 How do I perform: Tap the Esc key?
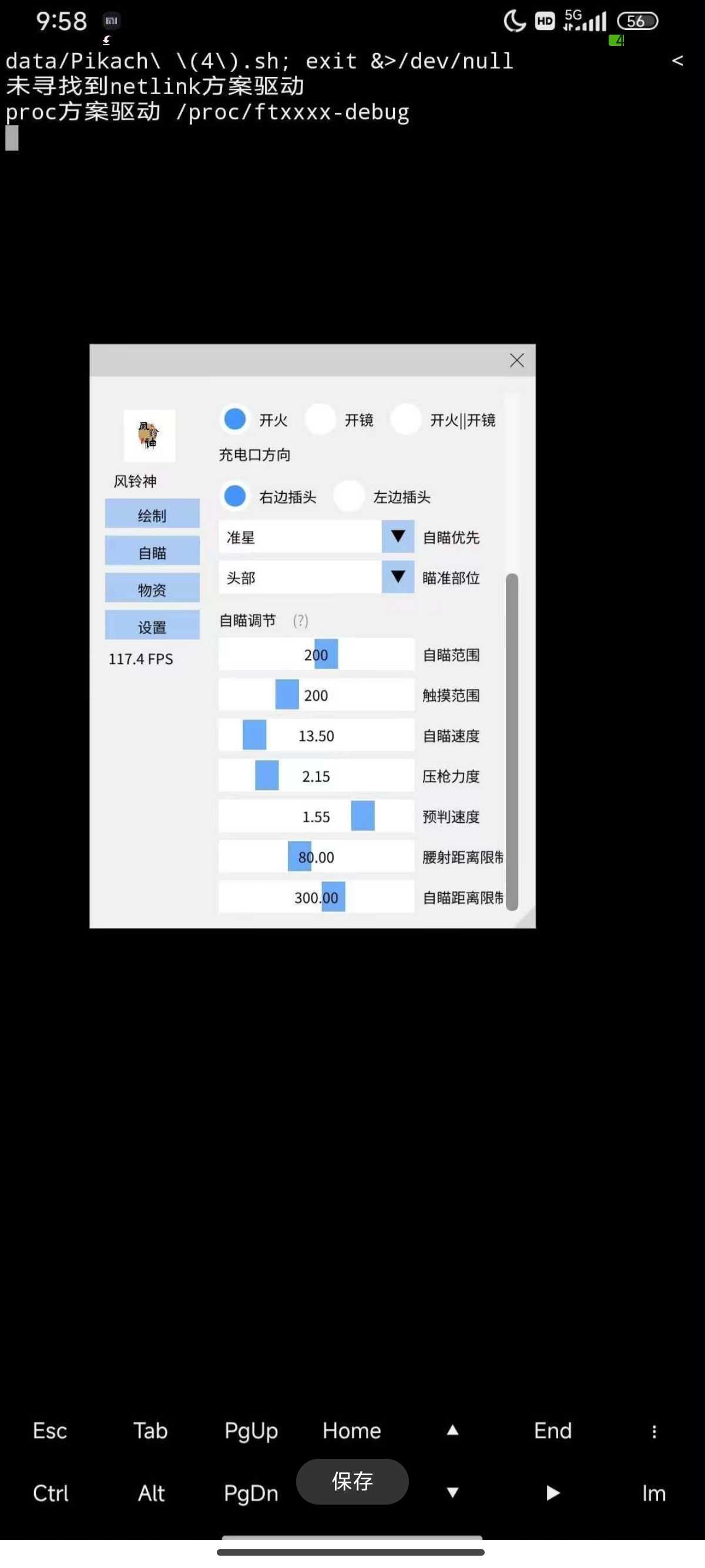[x=50, y=1431]
